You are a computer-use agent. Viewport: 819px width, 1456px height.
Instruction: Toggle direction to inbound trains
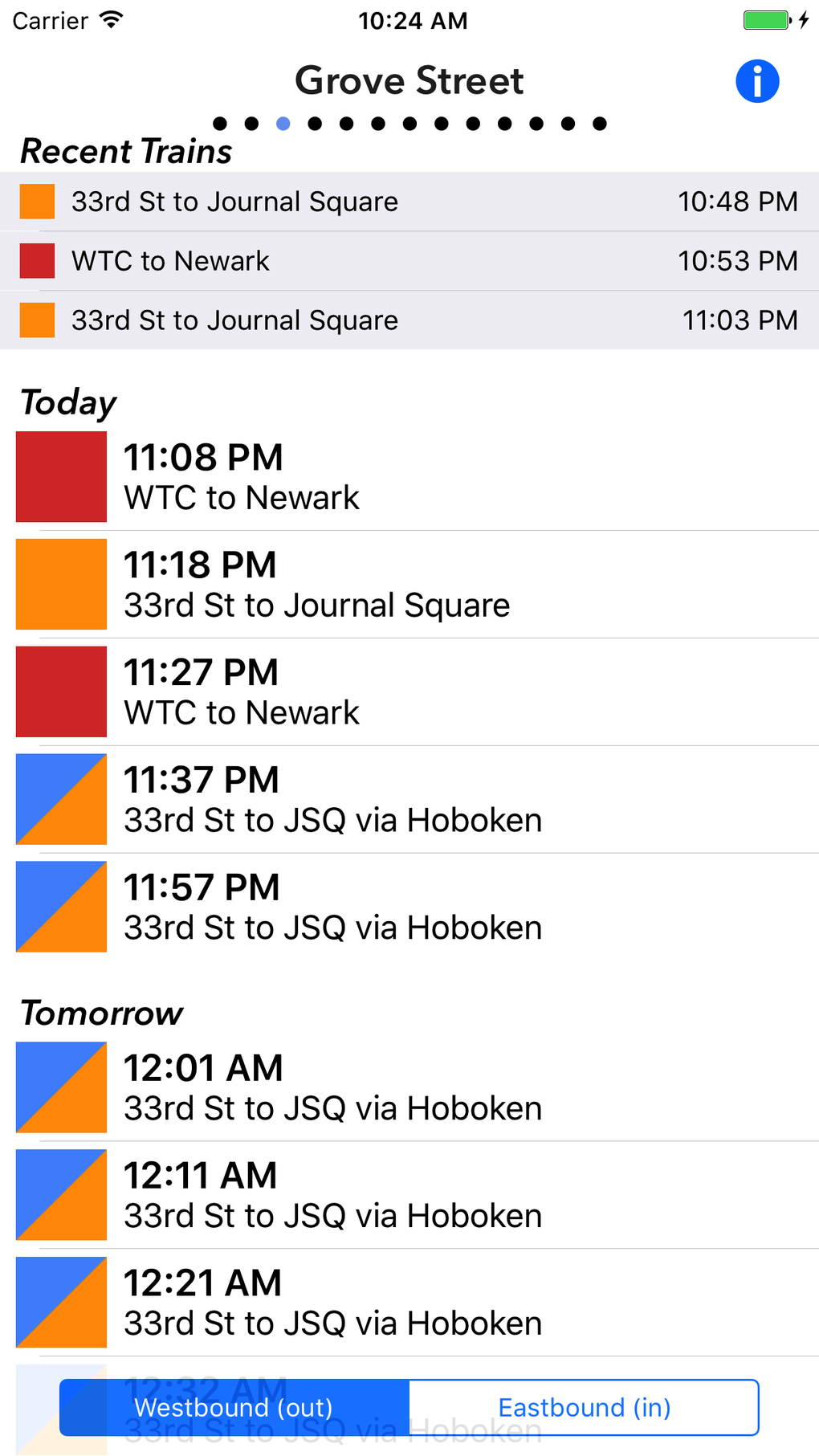coord(585,1407)
